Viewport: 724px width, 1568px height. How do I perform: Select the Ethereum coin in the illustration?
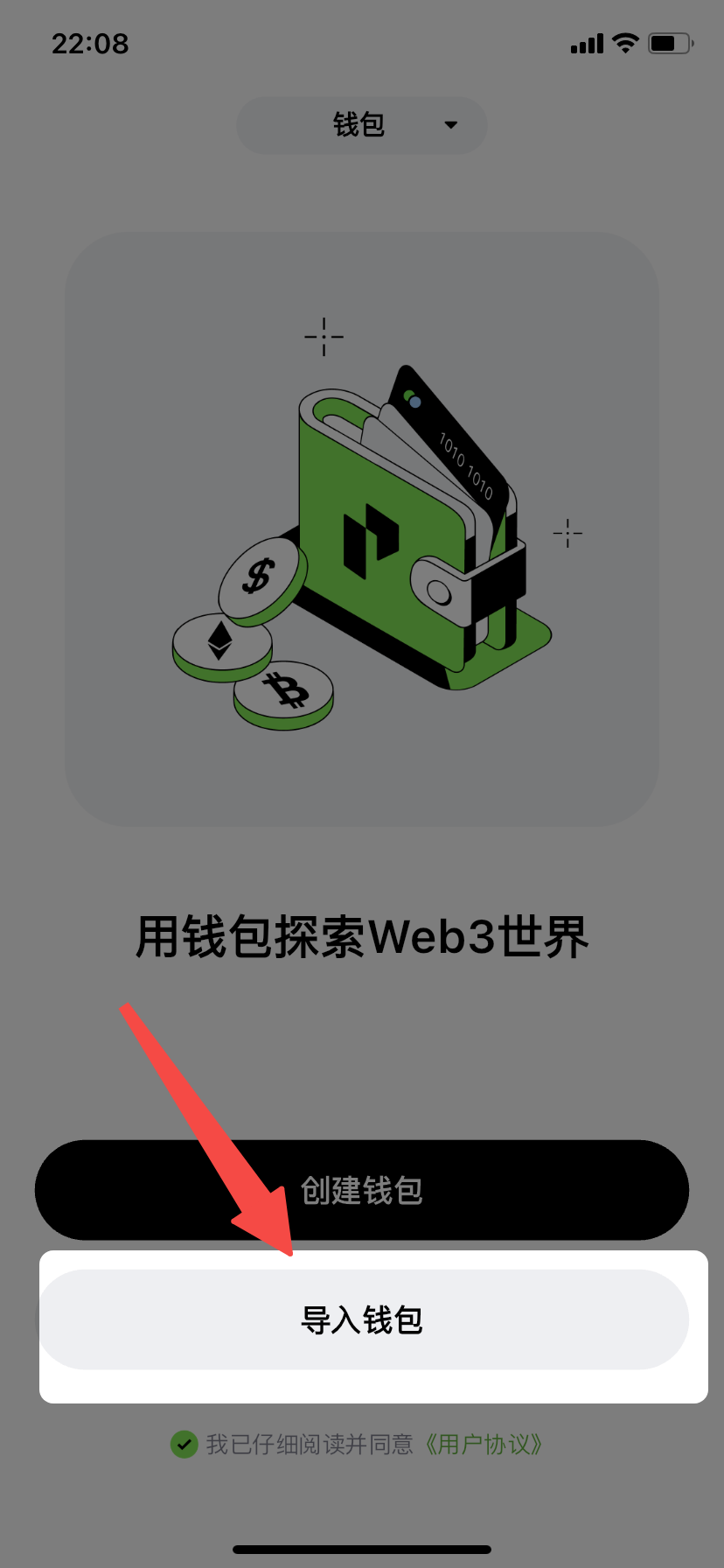tap(221, 641)
